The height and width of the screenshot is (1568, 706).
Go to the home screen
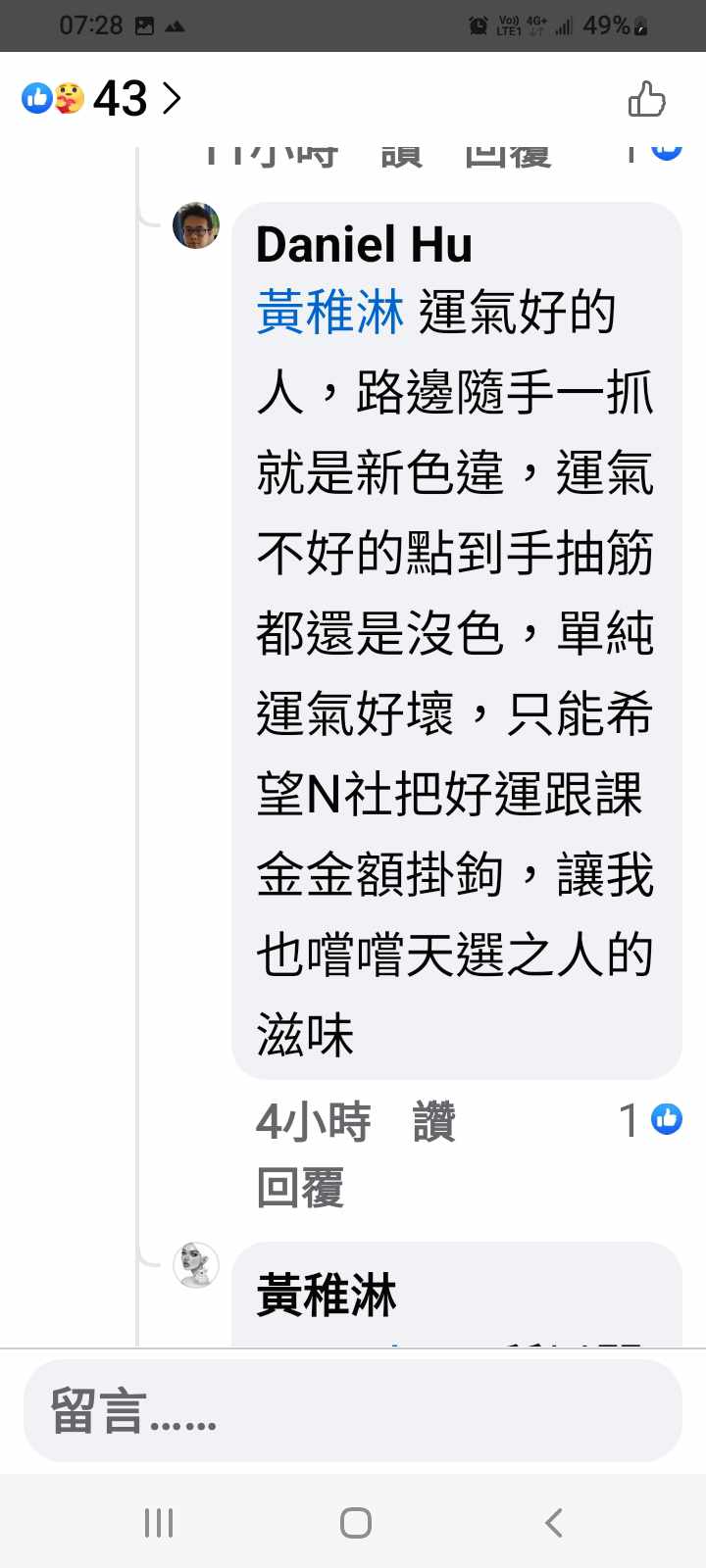click(x=355, y=1522)
